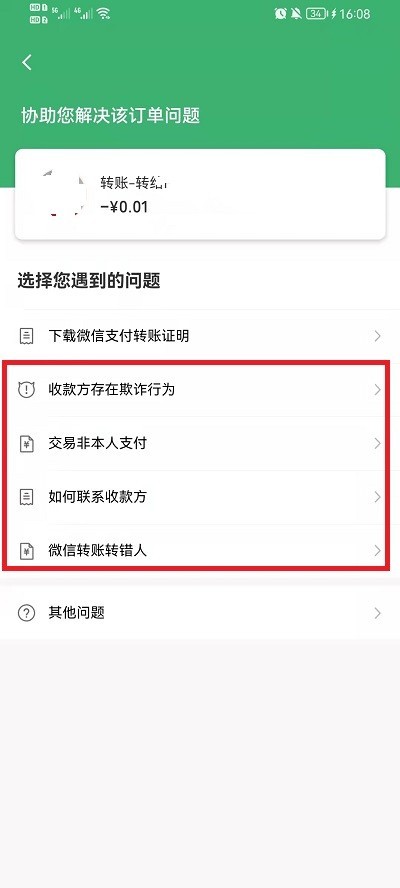Open 下载微信支付转账证明

[x=200, y=336]
